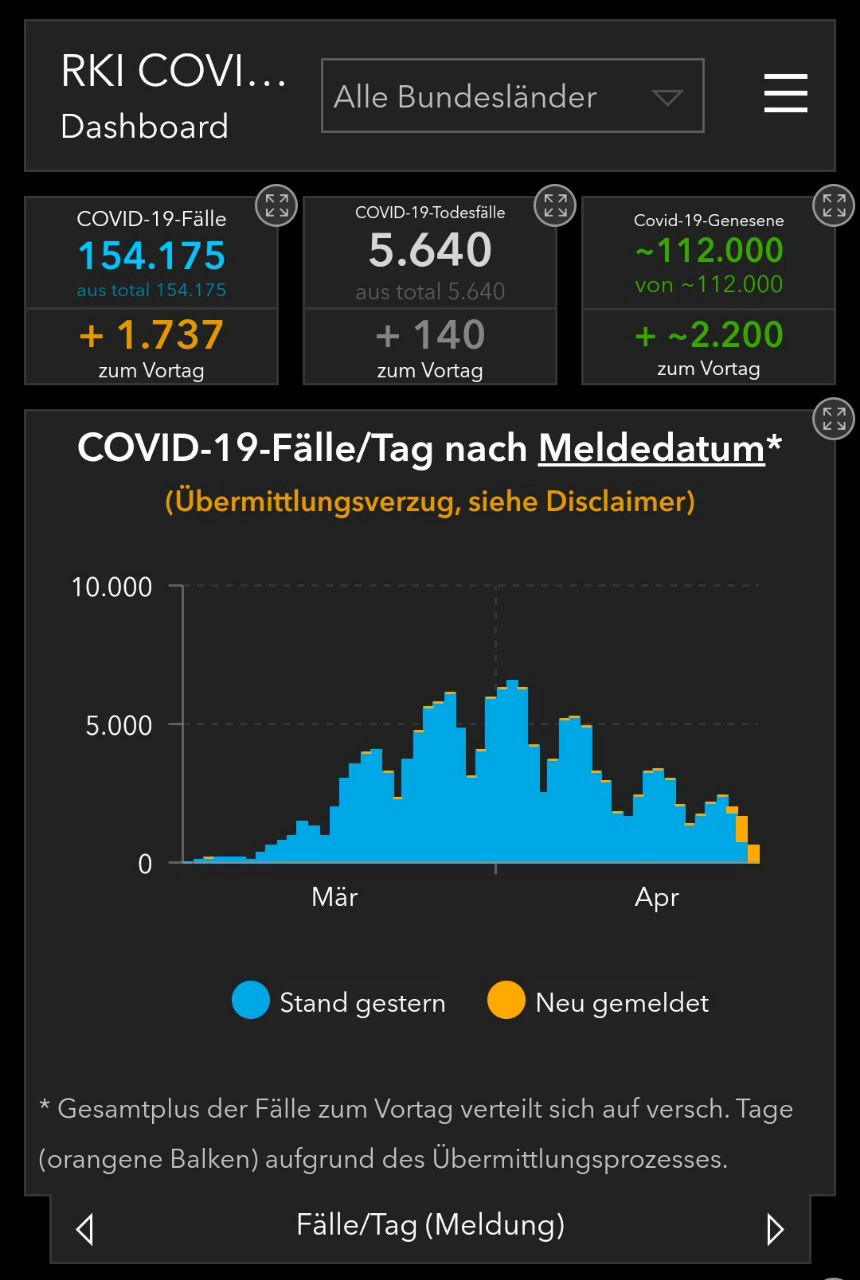Open the hamburger menu

coord(785,94)
